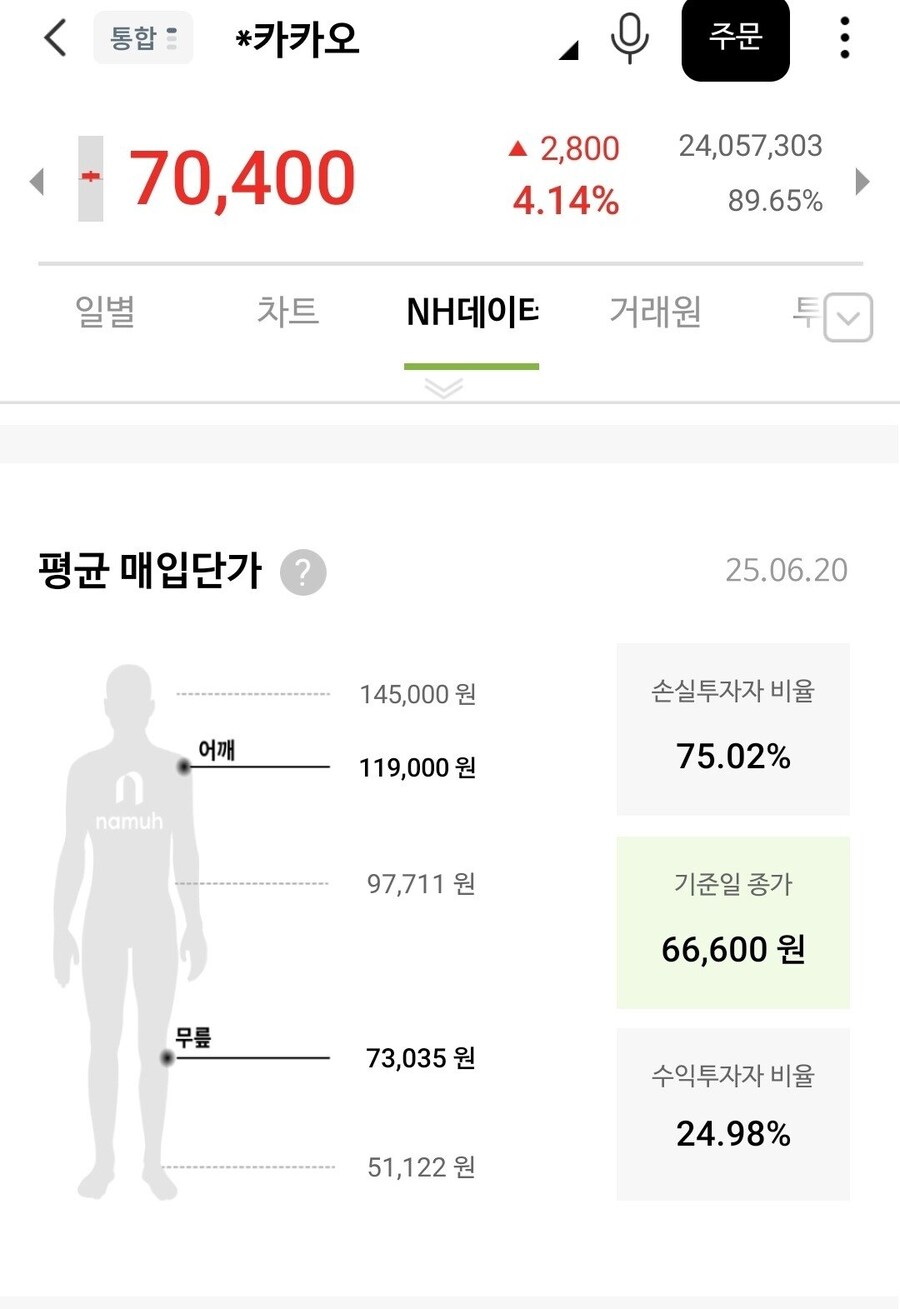Navigate to previous stock using left arrow
Viewport: 900px width, 1309px height.
pyautogui.click(x=37, y=181)
